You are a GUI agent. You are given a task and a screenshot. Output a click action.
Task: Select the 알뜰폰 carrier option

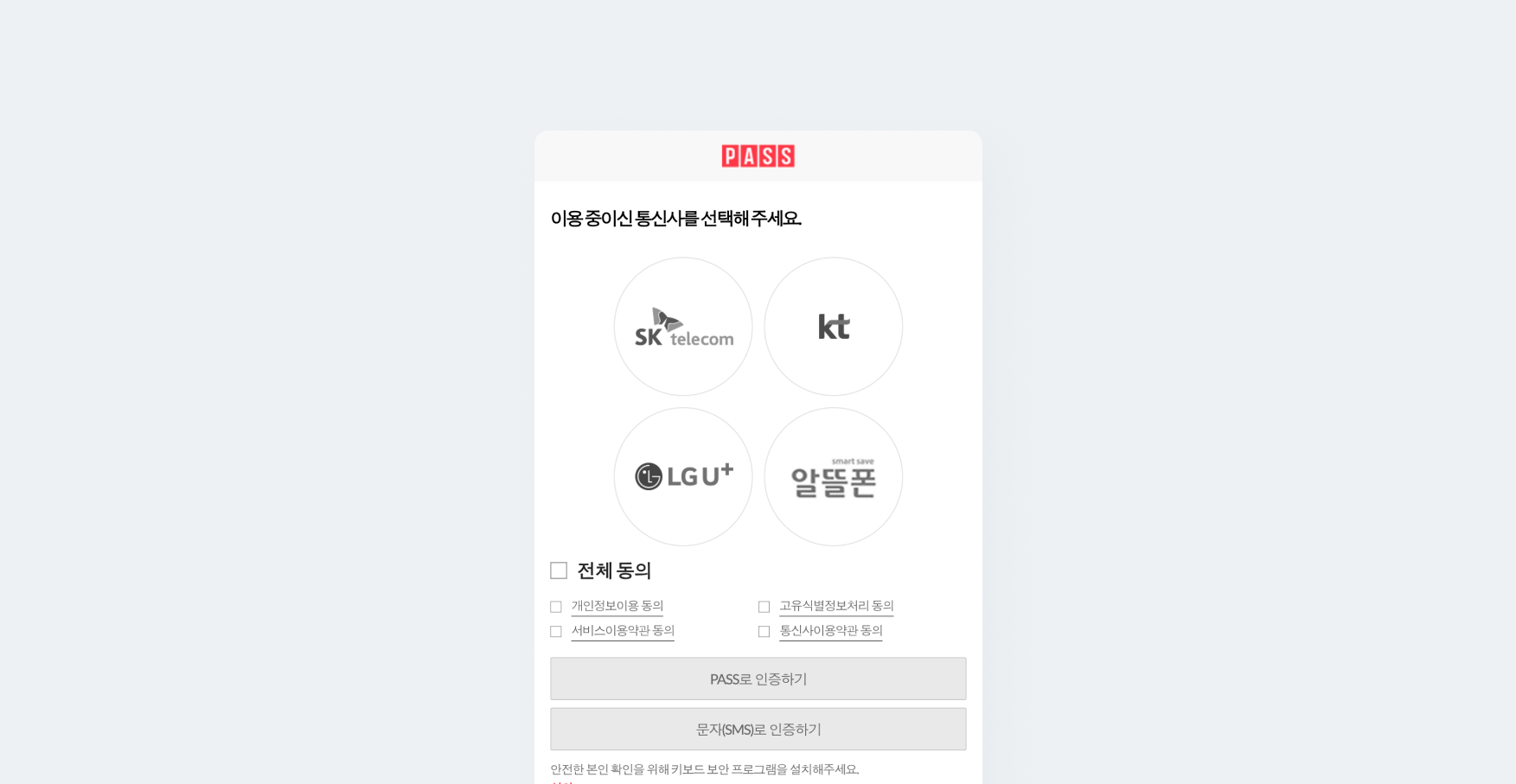point(833,476)
